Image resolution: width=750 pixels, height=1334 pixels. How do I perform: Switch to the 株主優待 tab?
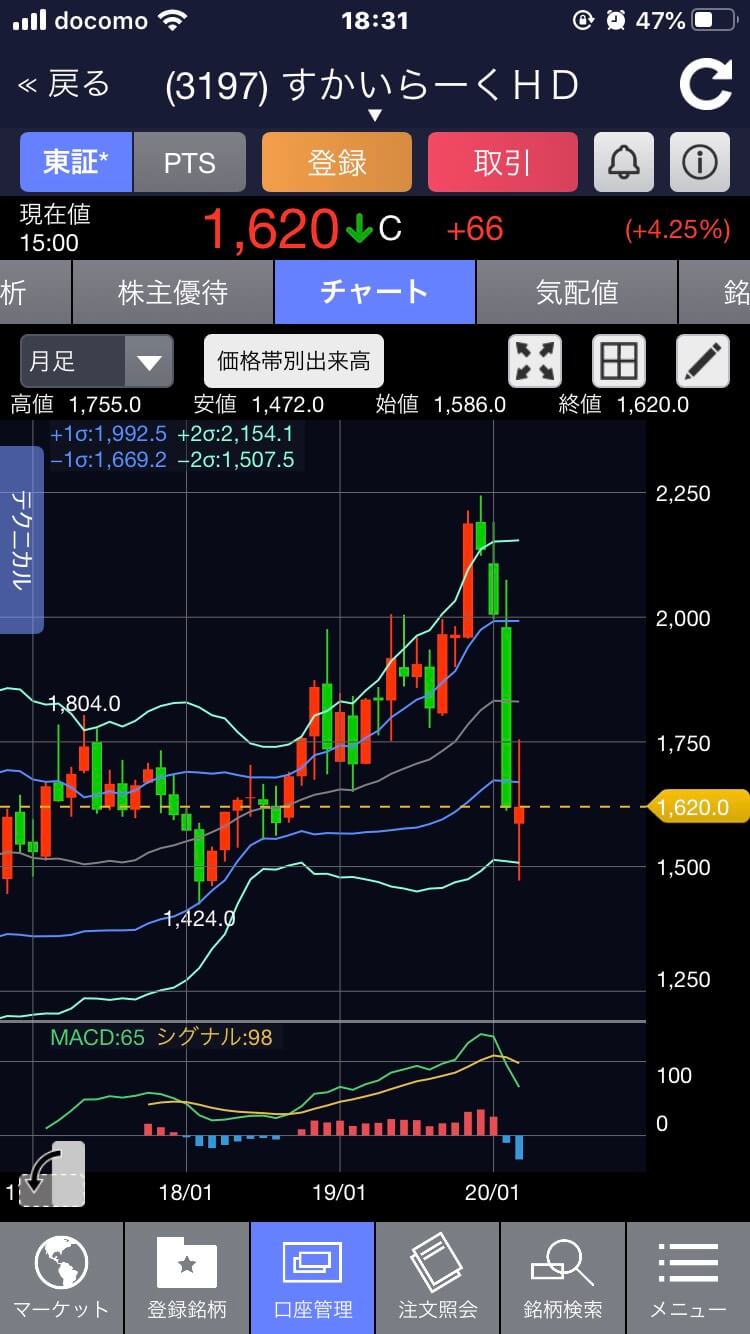click(x=173, y=292)
